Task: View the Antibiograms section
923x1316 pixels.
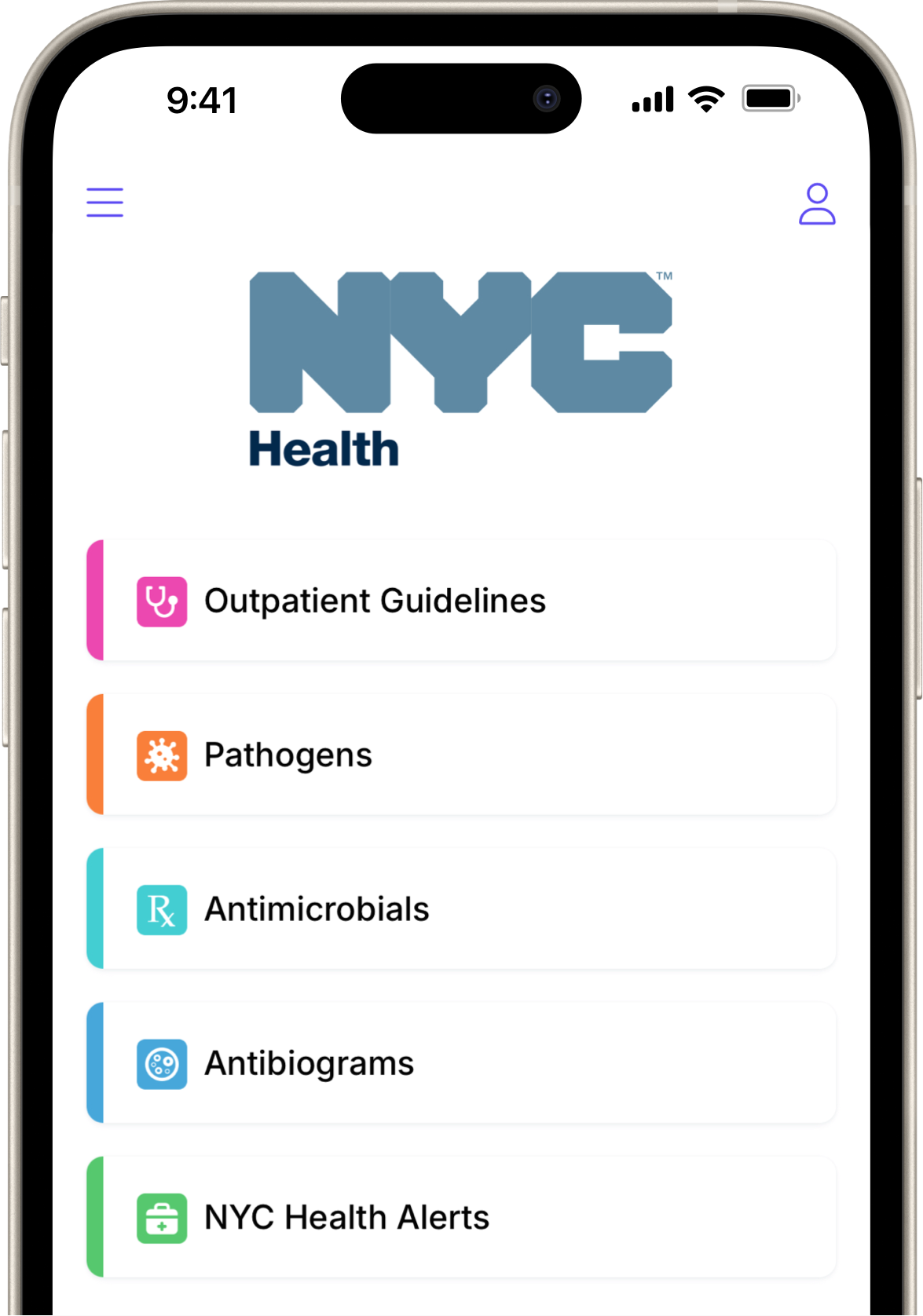Action: (x=461, y=1063)
